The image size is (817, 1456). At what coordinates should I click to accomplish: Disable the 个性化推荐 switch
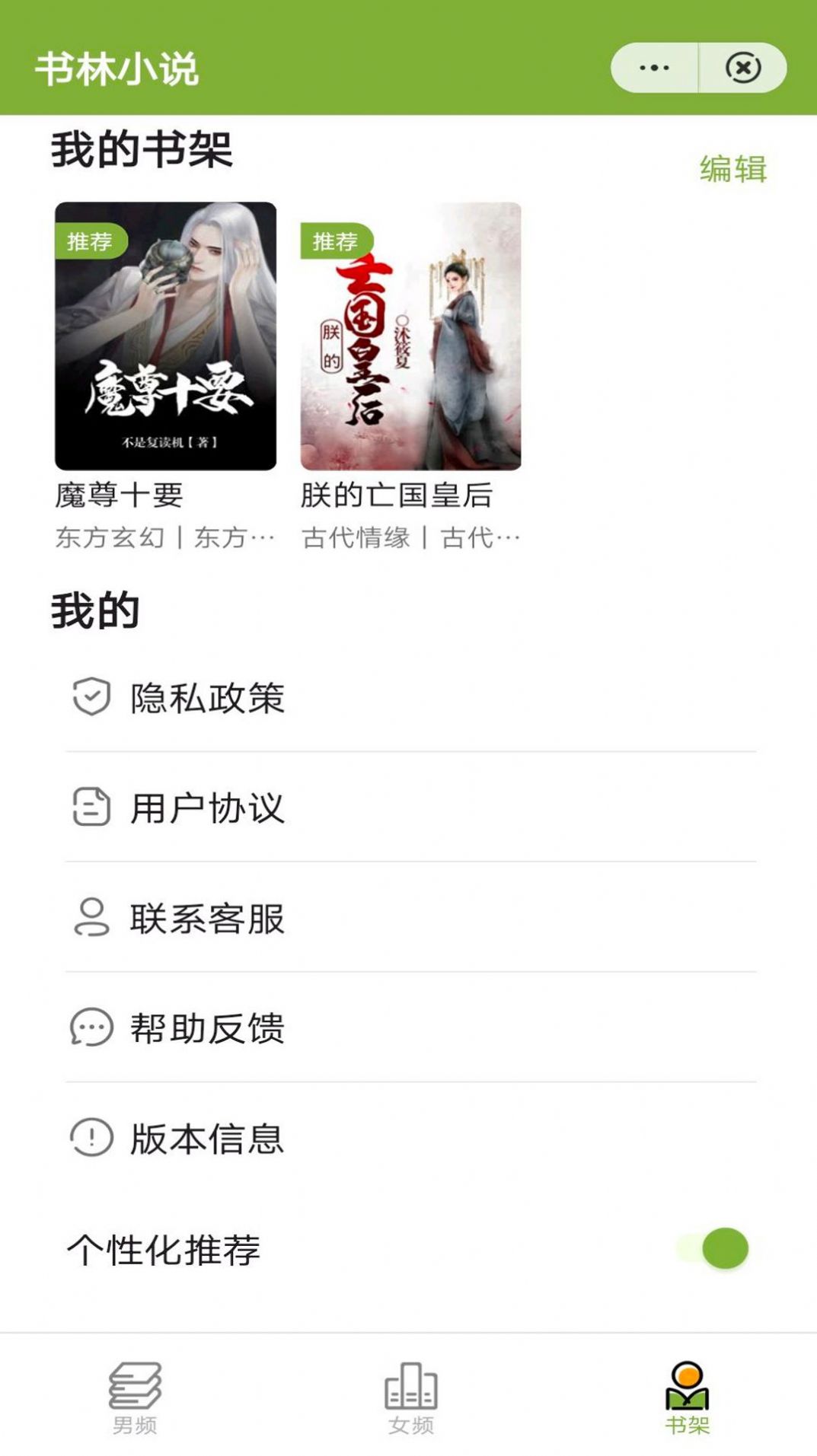(x=716, y=1249)
